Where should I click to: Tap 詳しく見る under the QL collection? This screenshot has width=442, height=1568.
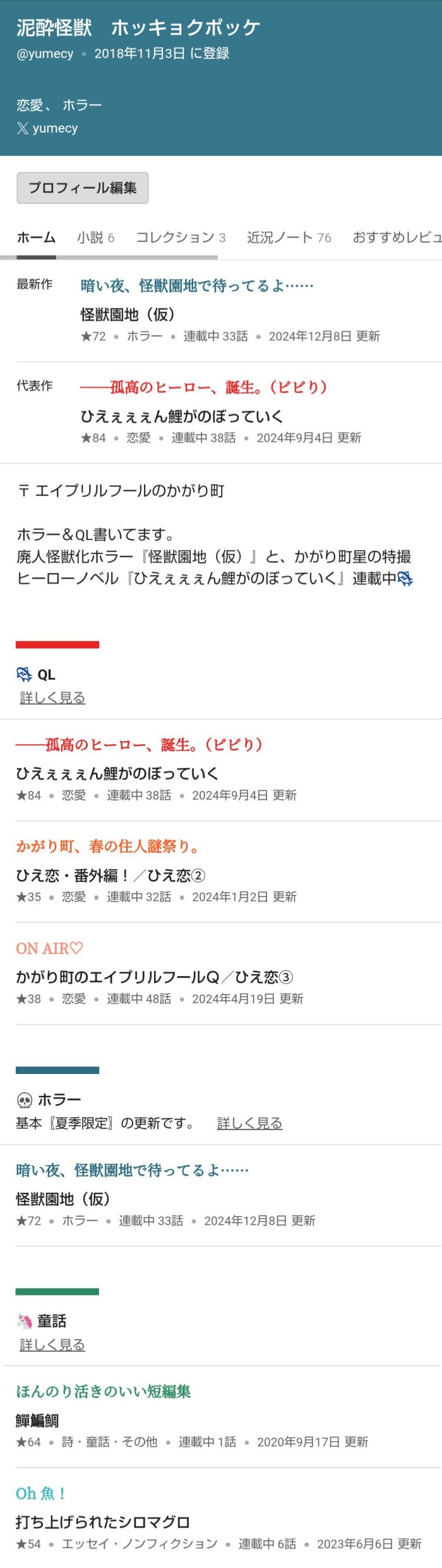tap(52, 697)
